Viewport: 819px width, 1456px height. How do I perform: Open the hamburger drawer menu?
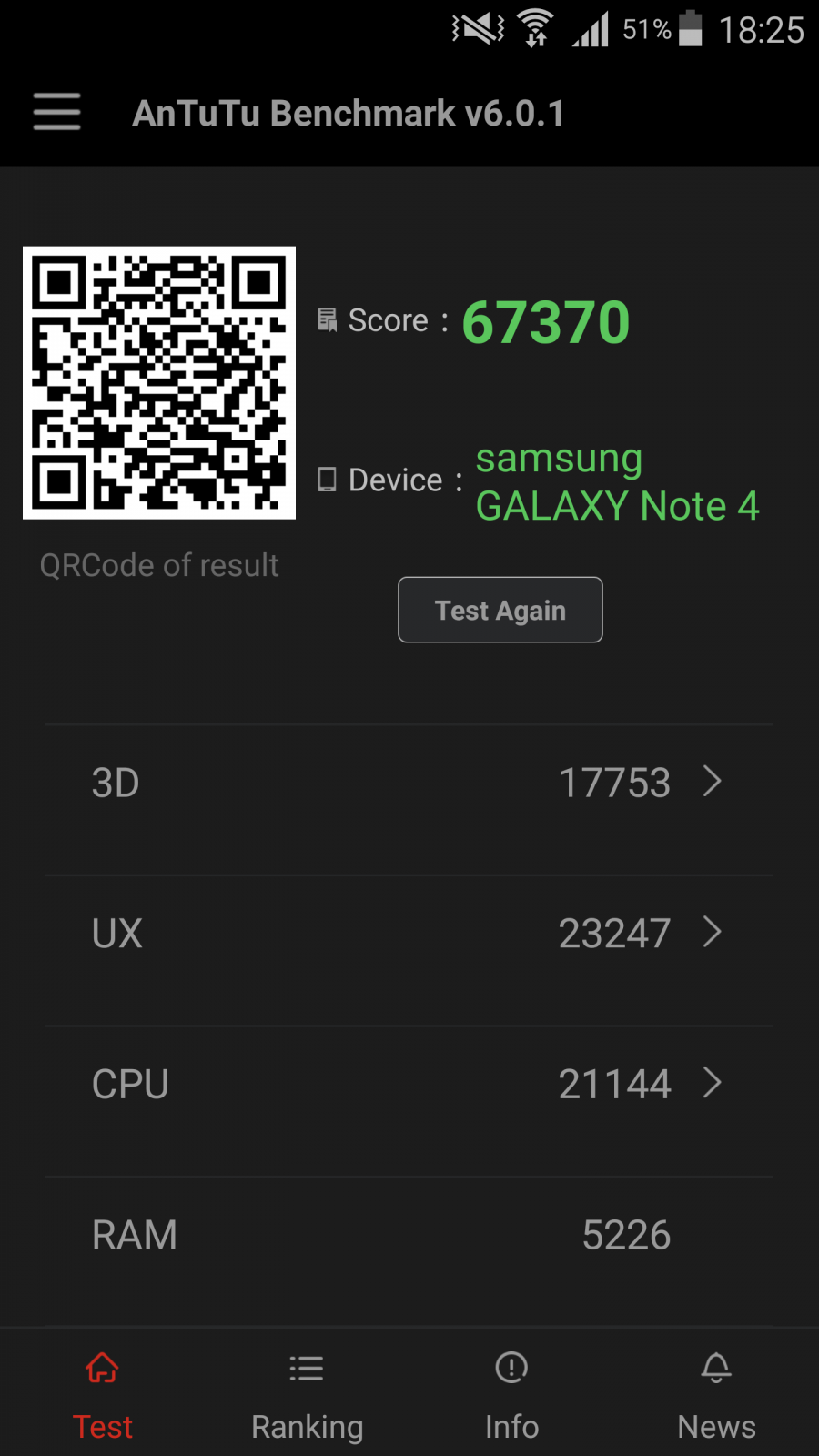coord(56,112)
